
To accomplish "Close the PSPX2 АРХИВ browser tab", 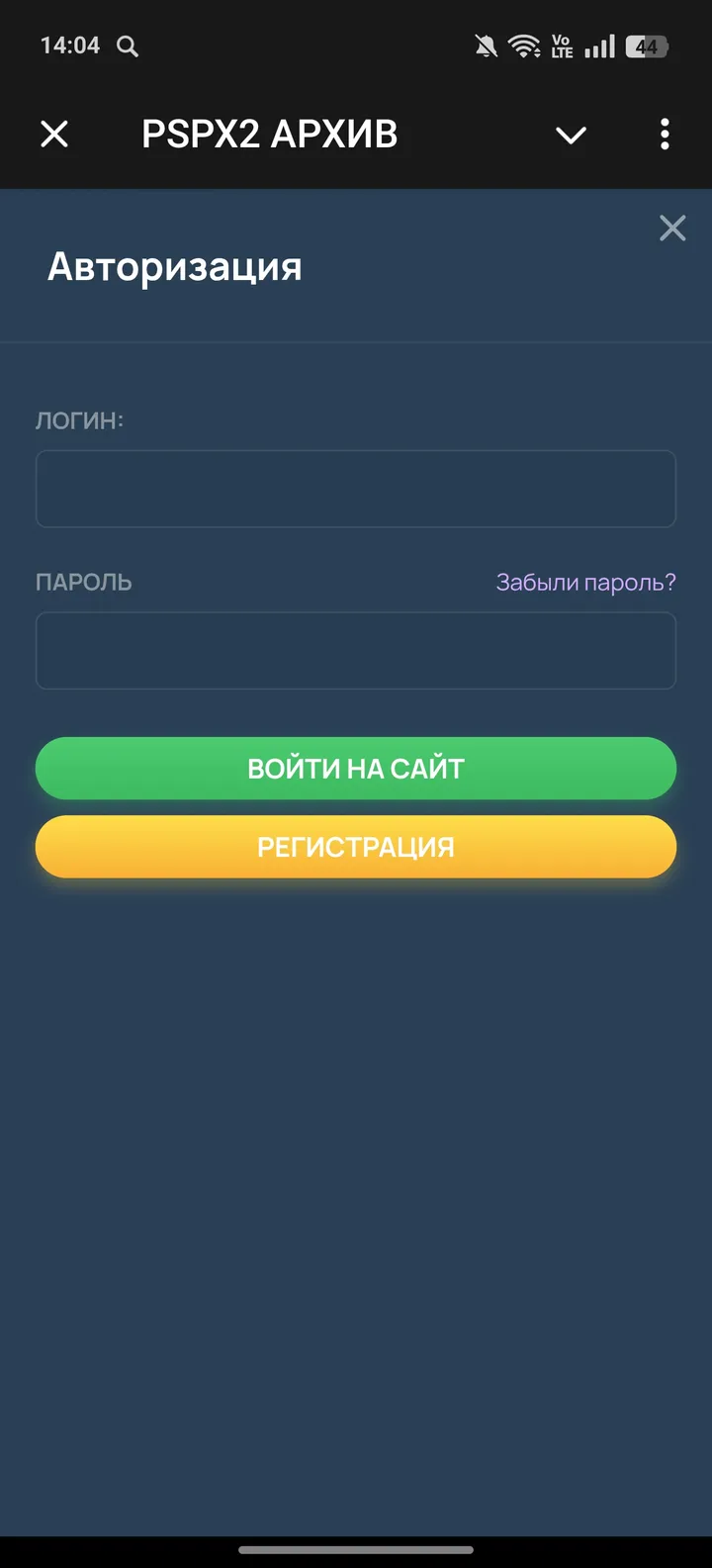I will 54,134.
